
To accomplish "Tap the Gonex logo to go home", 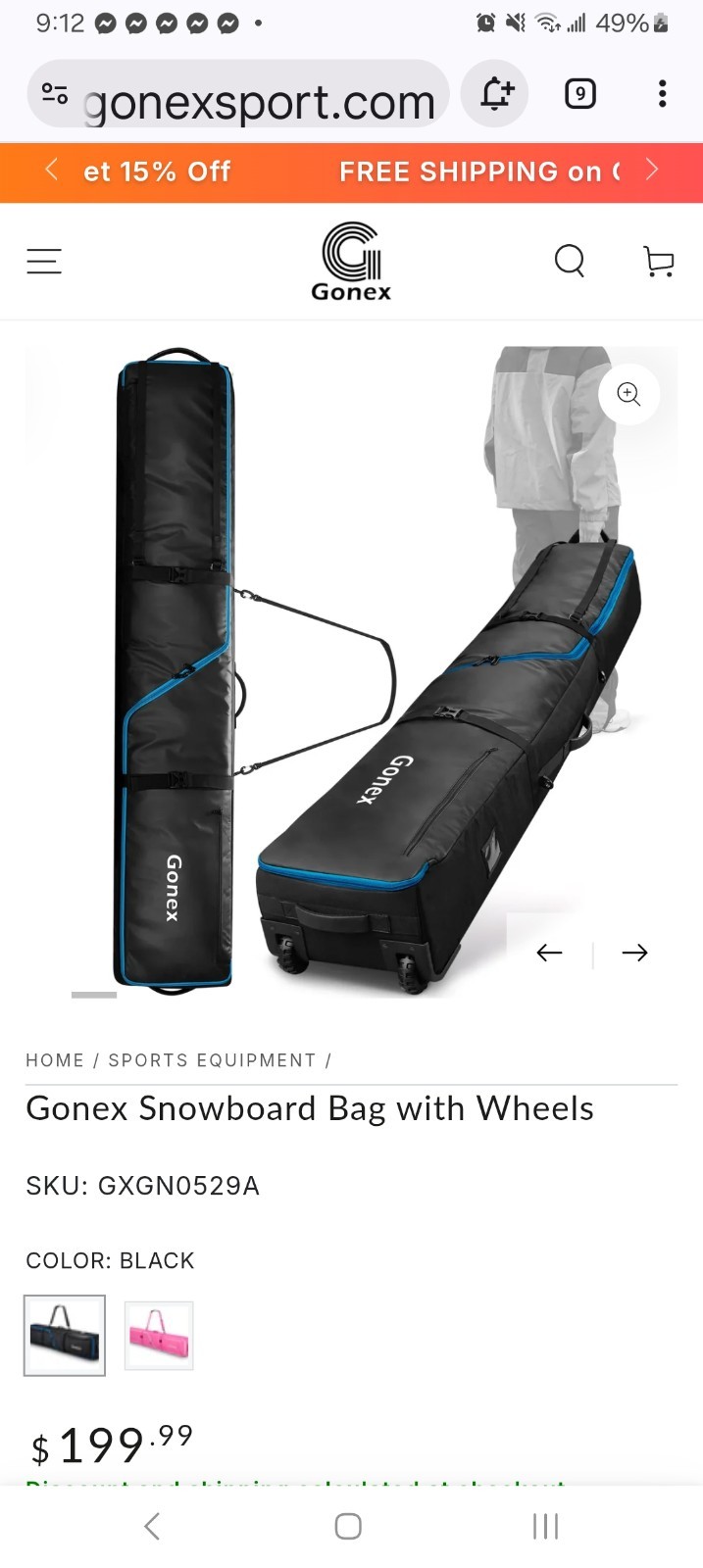I will (x=351, y=261).
